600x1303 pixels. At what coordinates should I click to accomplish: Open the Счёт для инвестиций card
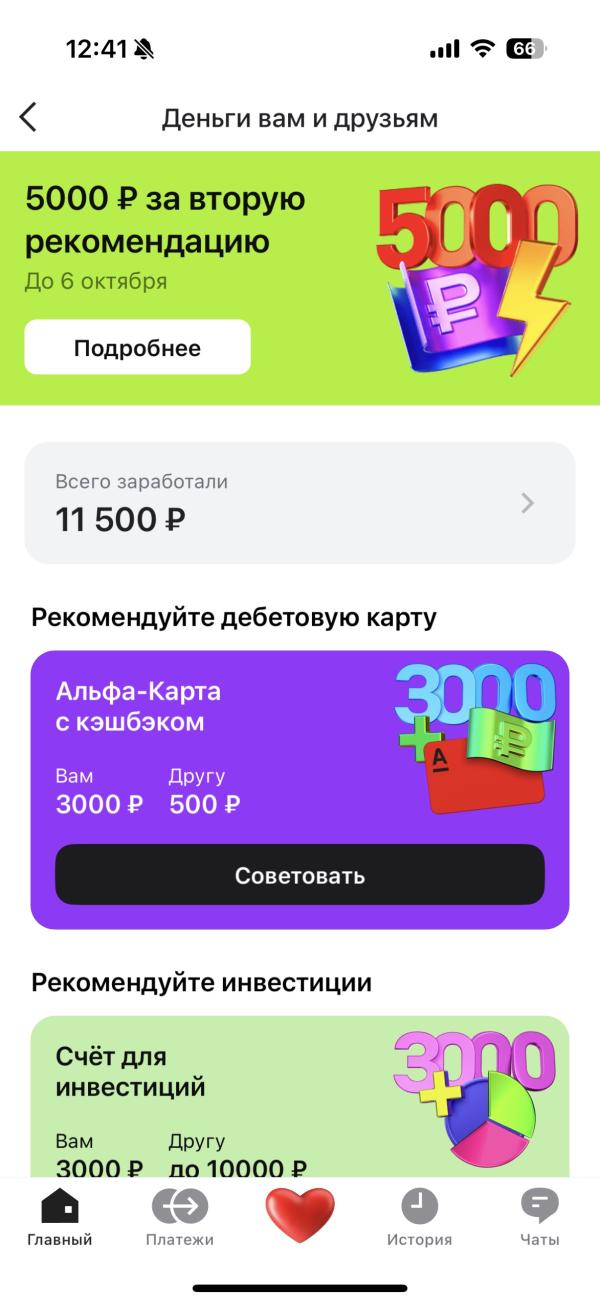pos(299,1095)
